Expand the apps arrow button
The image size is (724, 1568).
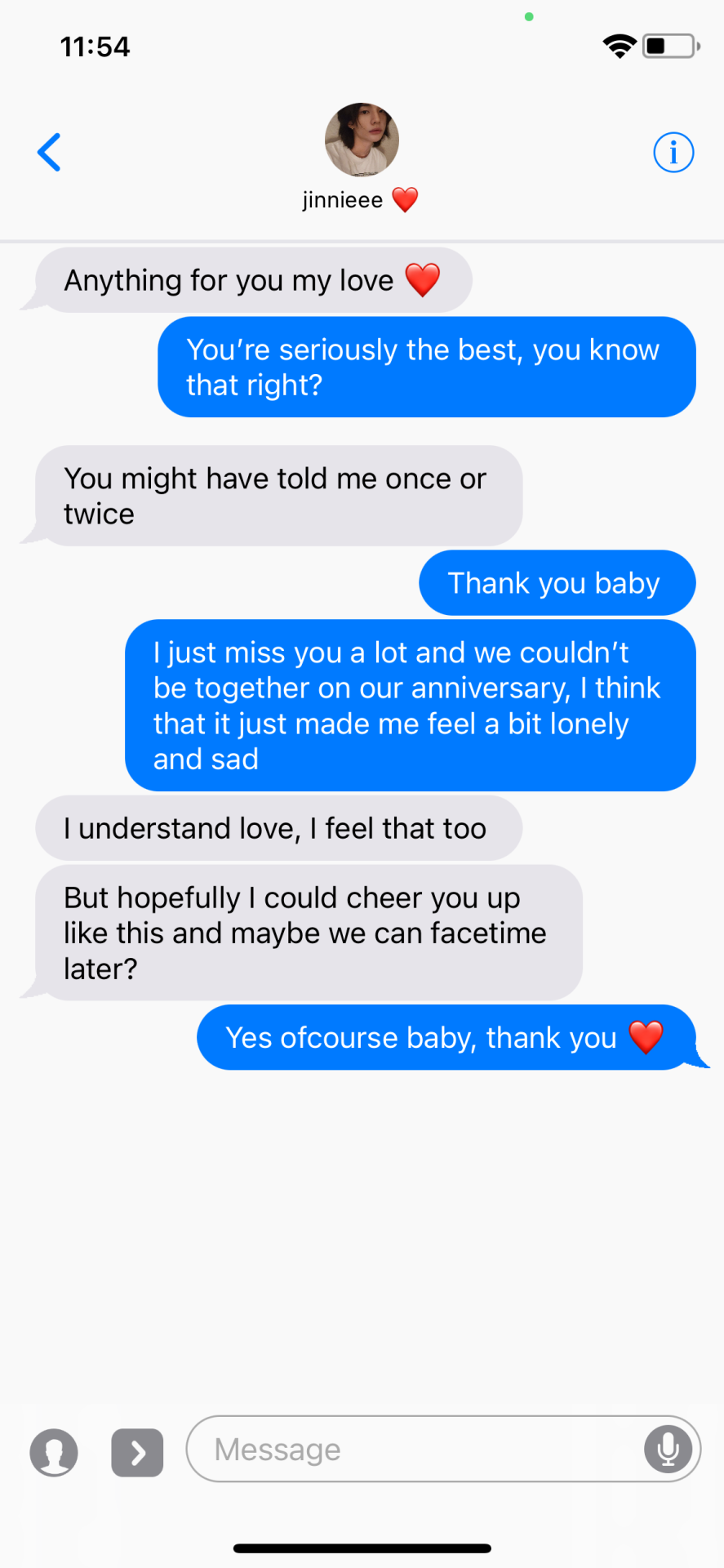pyautogui.click(x=137, y=1452)
